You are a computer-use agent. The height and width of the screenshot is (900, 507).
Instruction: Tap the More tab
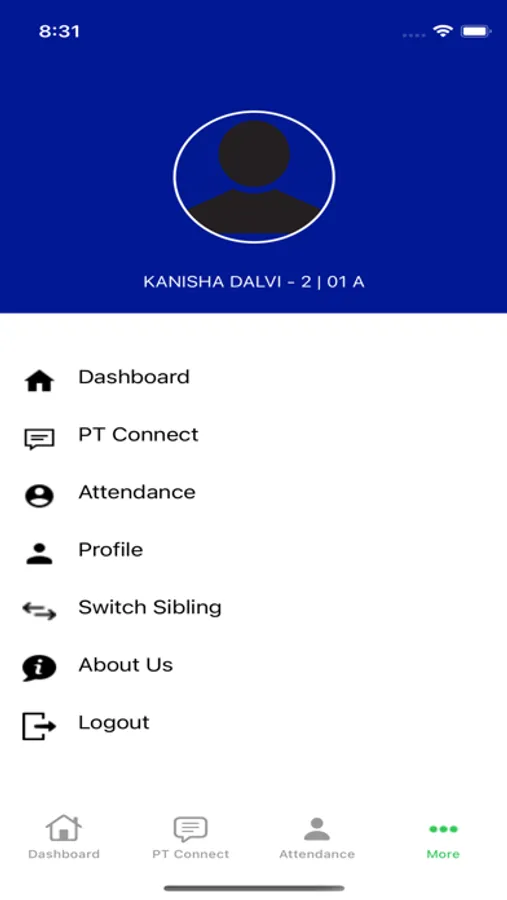[443, 840]
